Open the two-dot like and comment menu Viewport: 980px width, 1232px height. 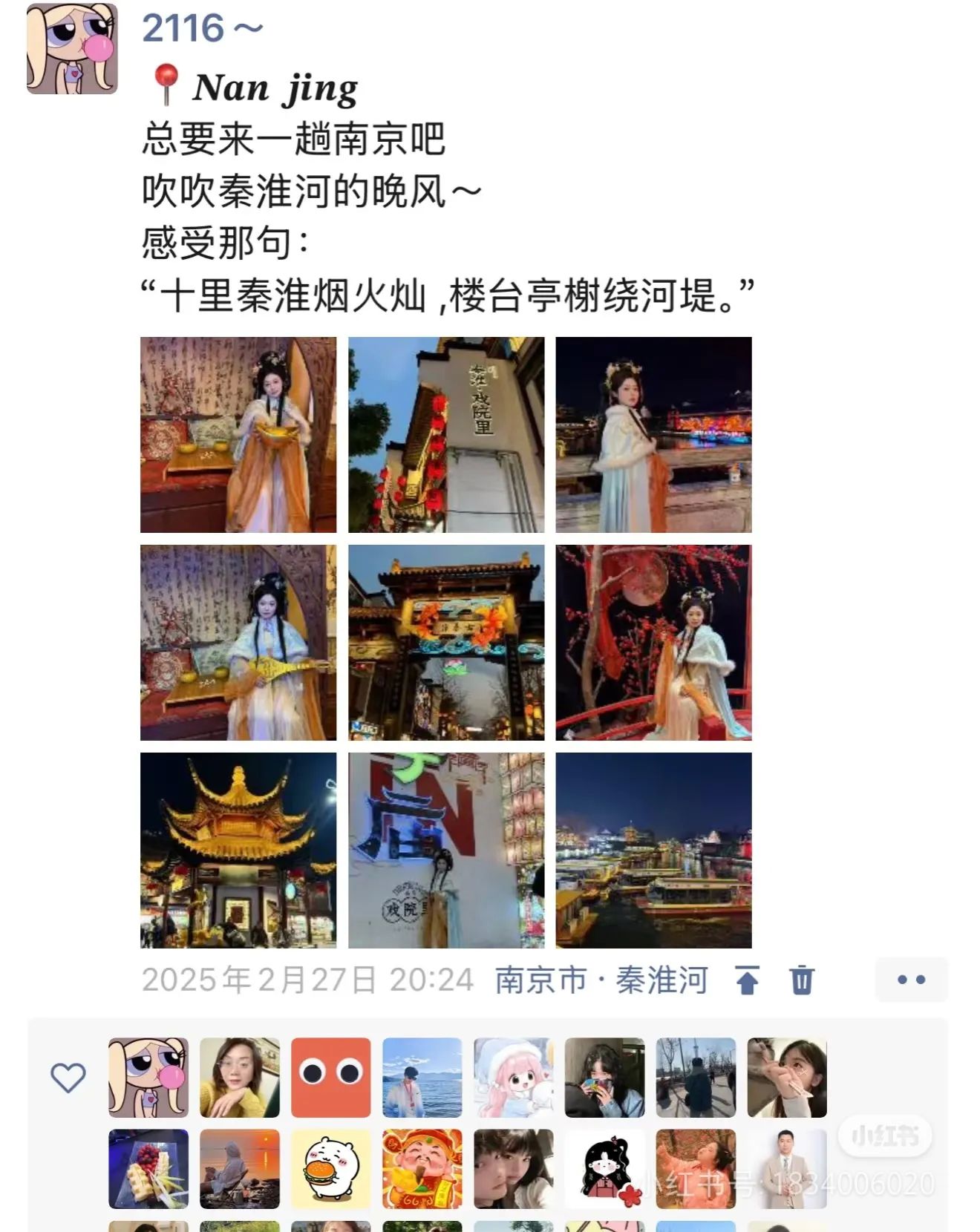911,980
